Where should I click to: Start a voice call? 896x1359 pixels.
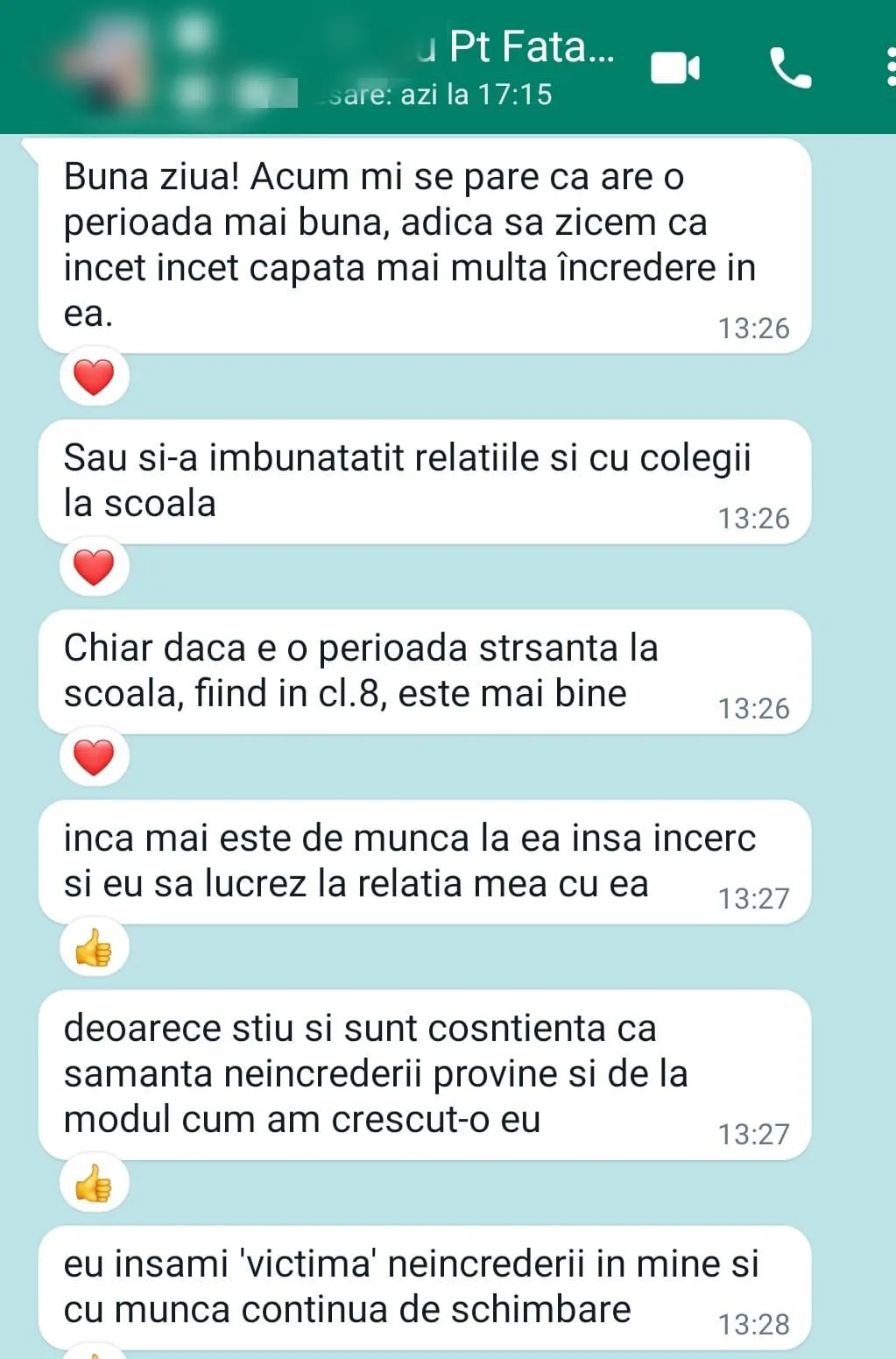pyautogui.click(x=790, y=68)
